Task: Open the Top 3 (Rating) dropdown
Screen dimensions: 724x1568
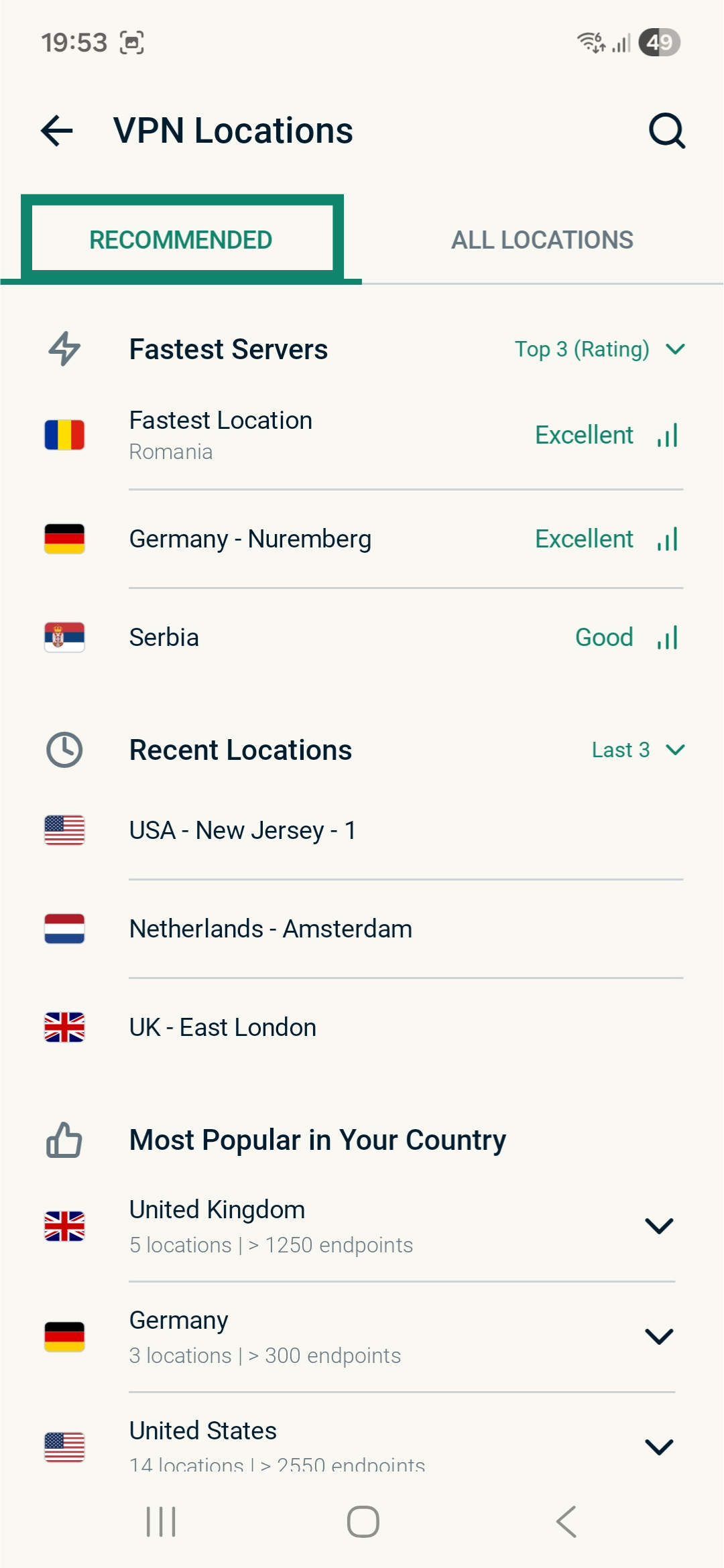Action: pyautogui.click(x=600, y=349)
